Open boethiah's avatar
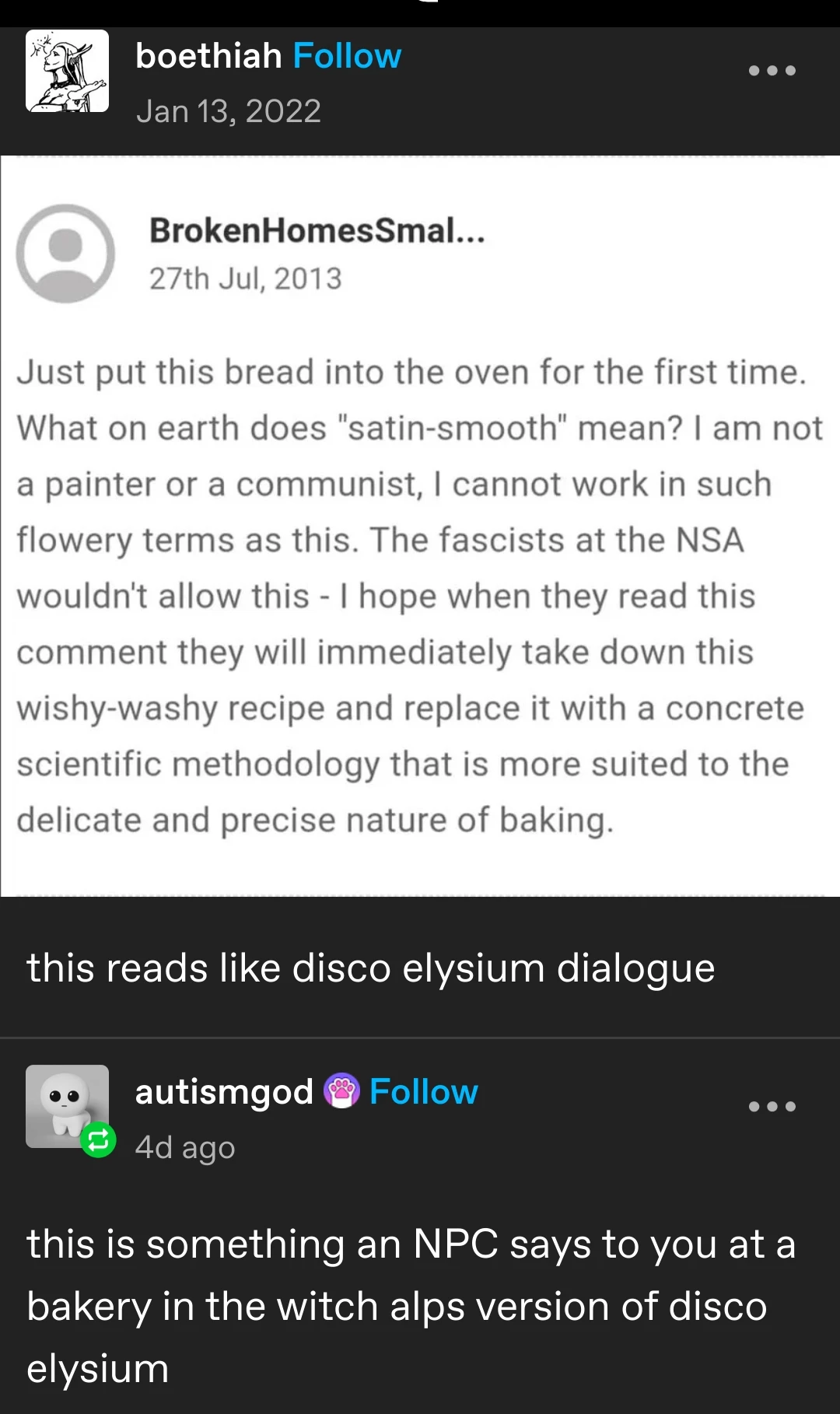 coord(67,71)
